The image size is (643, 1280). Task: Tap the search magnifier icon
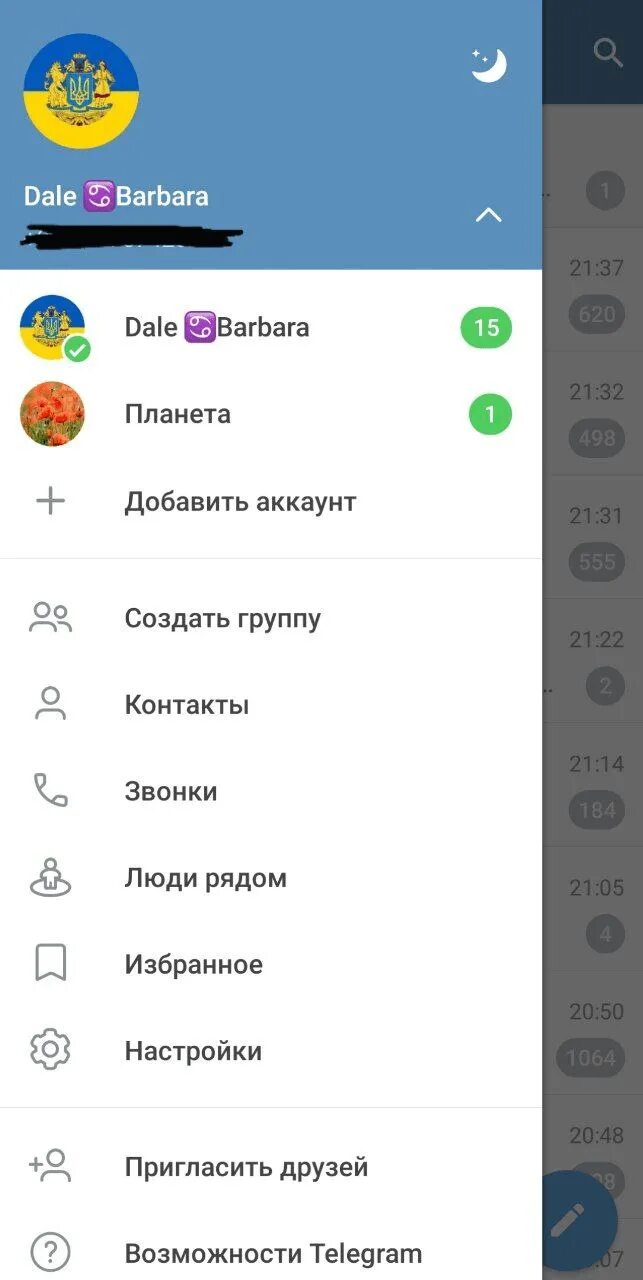(608, 52)
